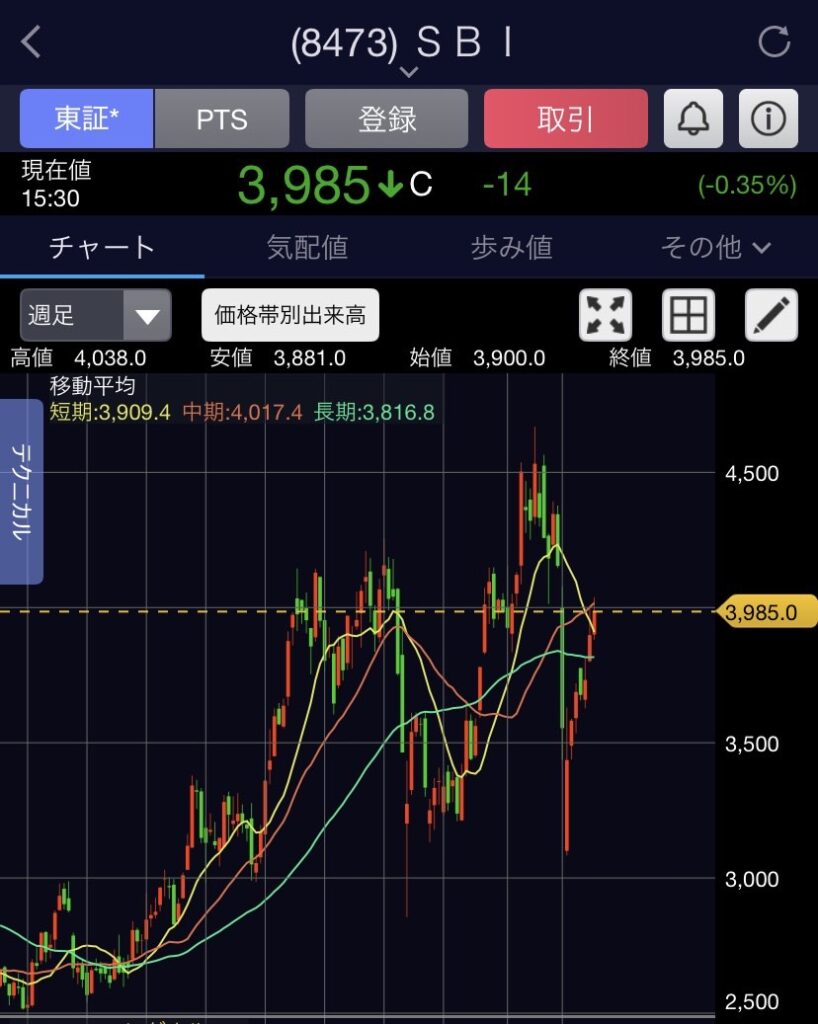818x1024 pixels.
Task: Open the 取引 trade button
Action: point(565,119)
